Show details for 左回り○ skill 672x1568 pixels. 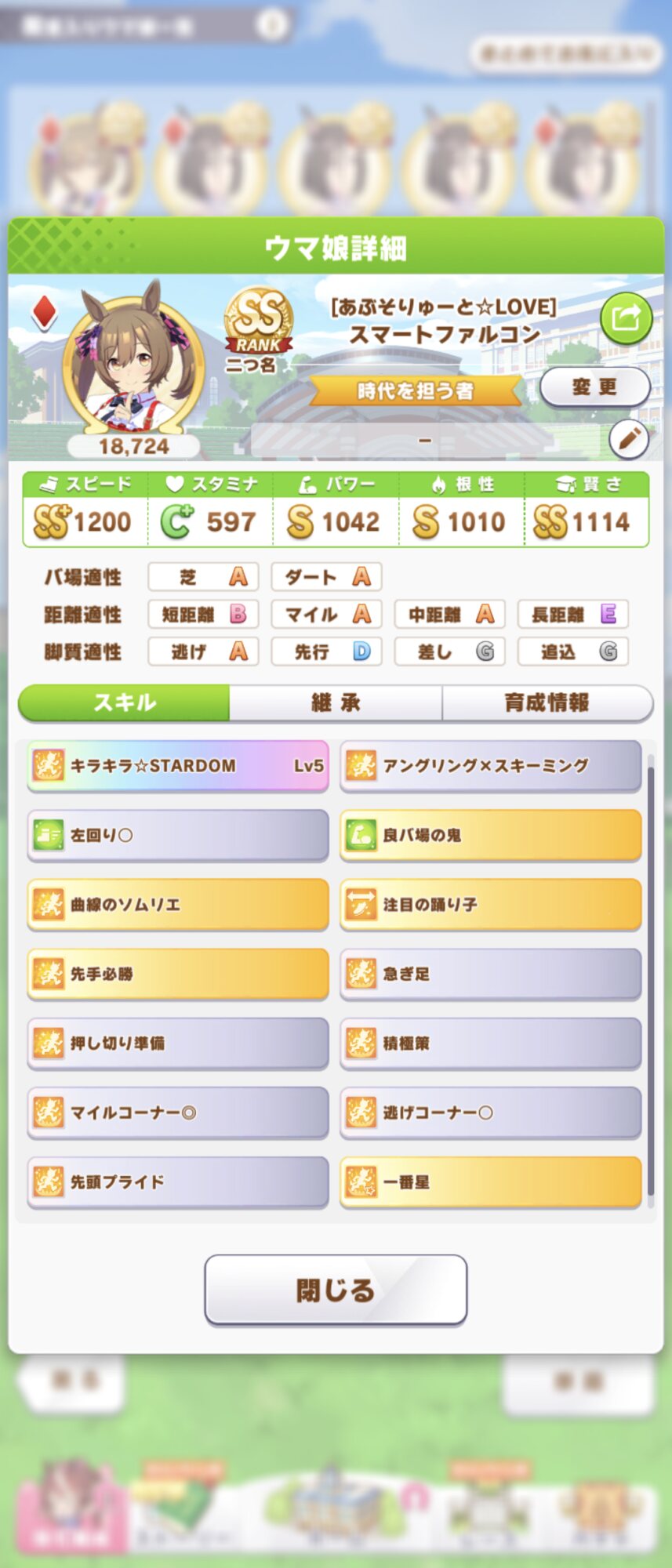coord(178,835)
